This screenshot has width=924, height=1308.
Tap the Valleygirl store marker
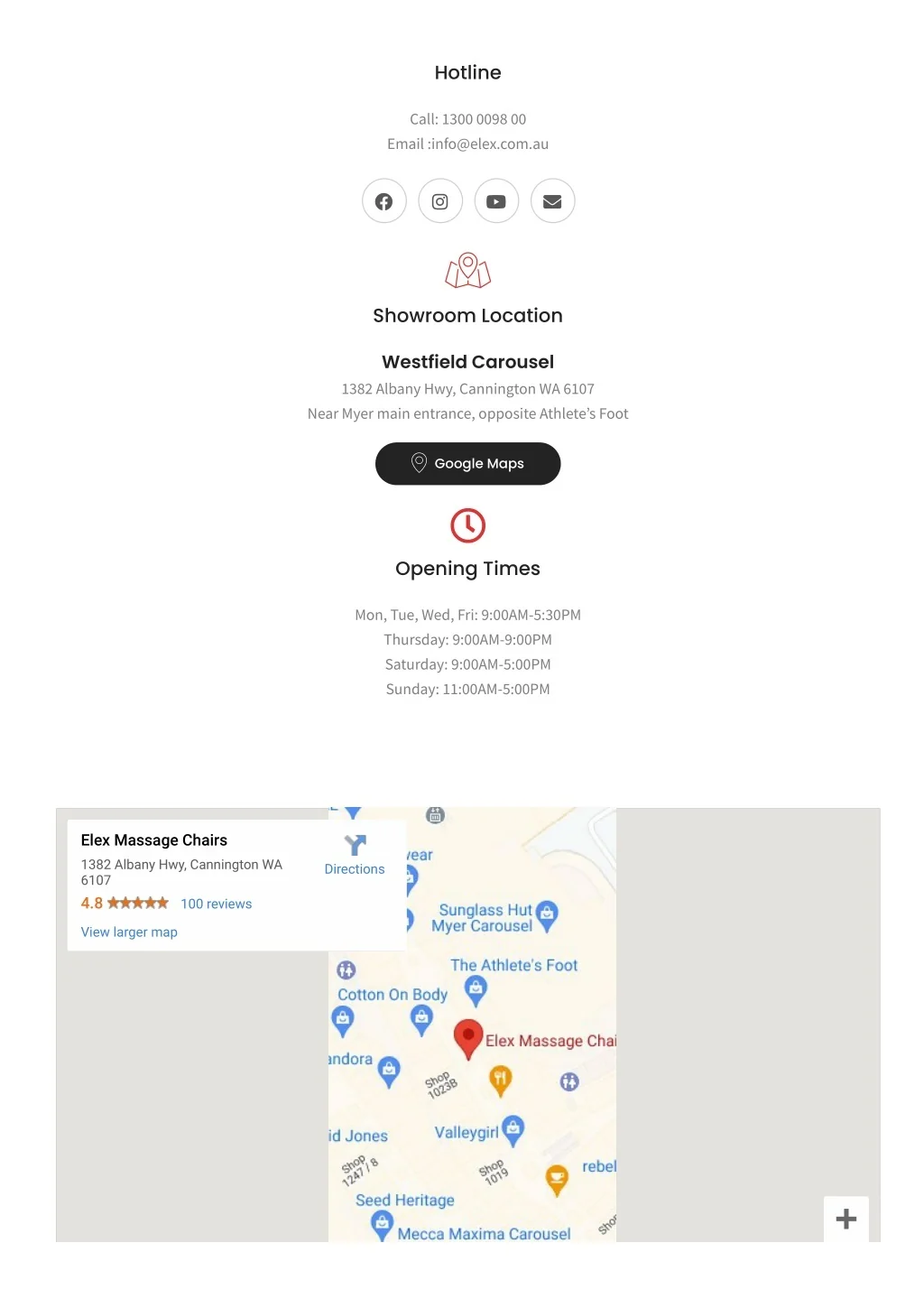point(513,1128)
